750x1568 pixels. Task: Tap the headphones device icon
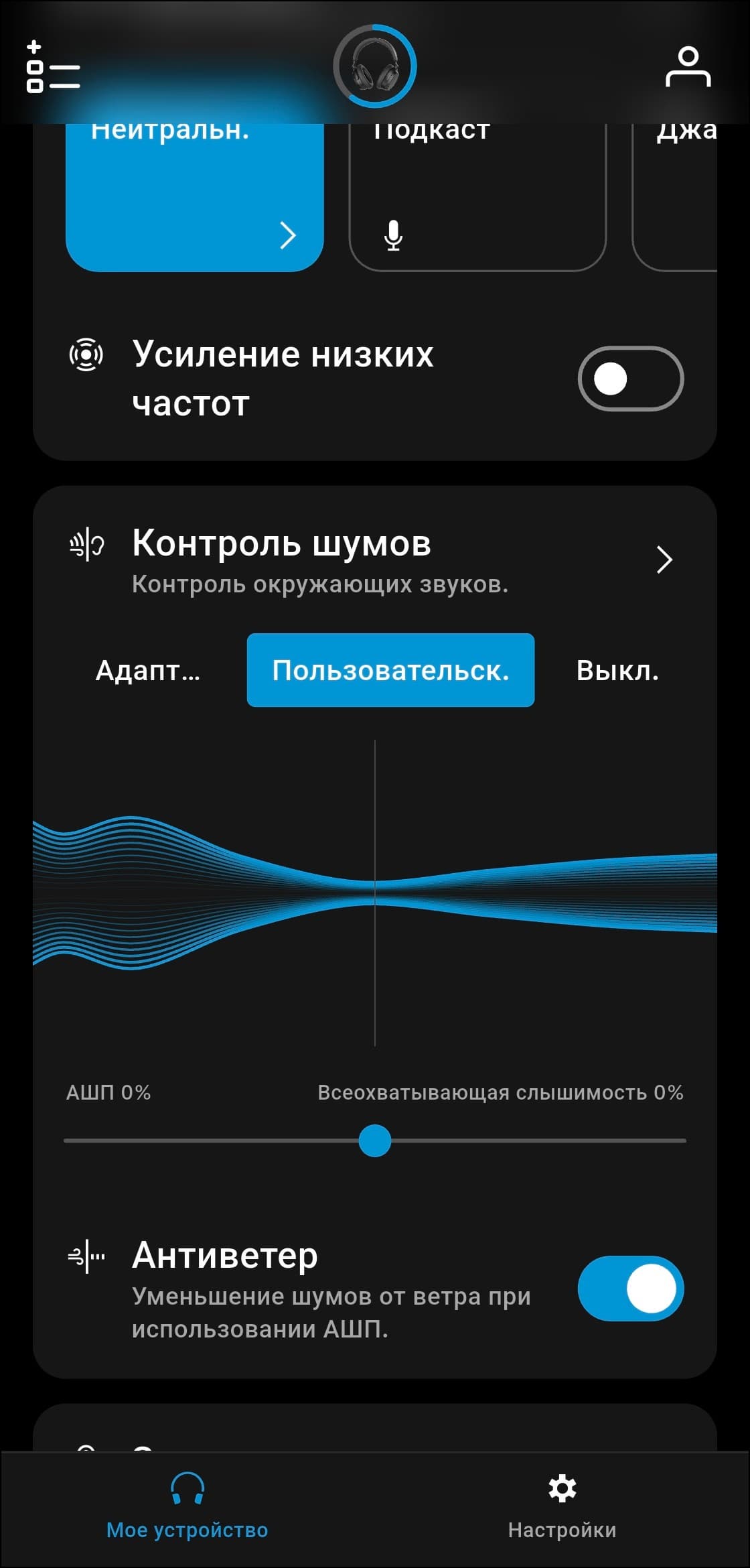pyautogui.click(x=375, y=66)
